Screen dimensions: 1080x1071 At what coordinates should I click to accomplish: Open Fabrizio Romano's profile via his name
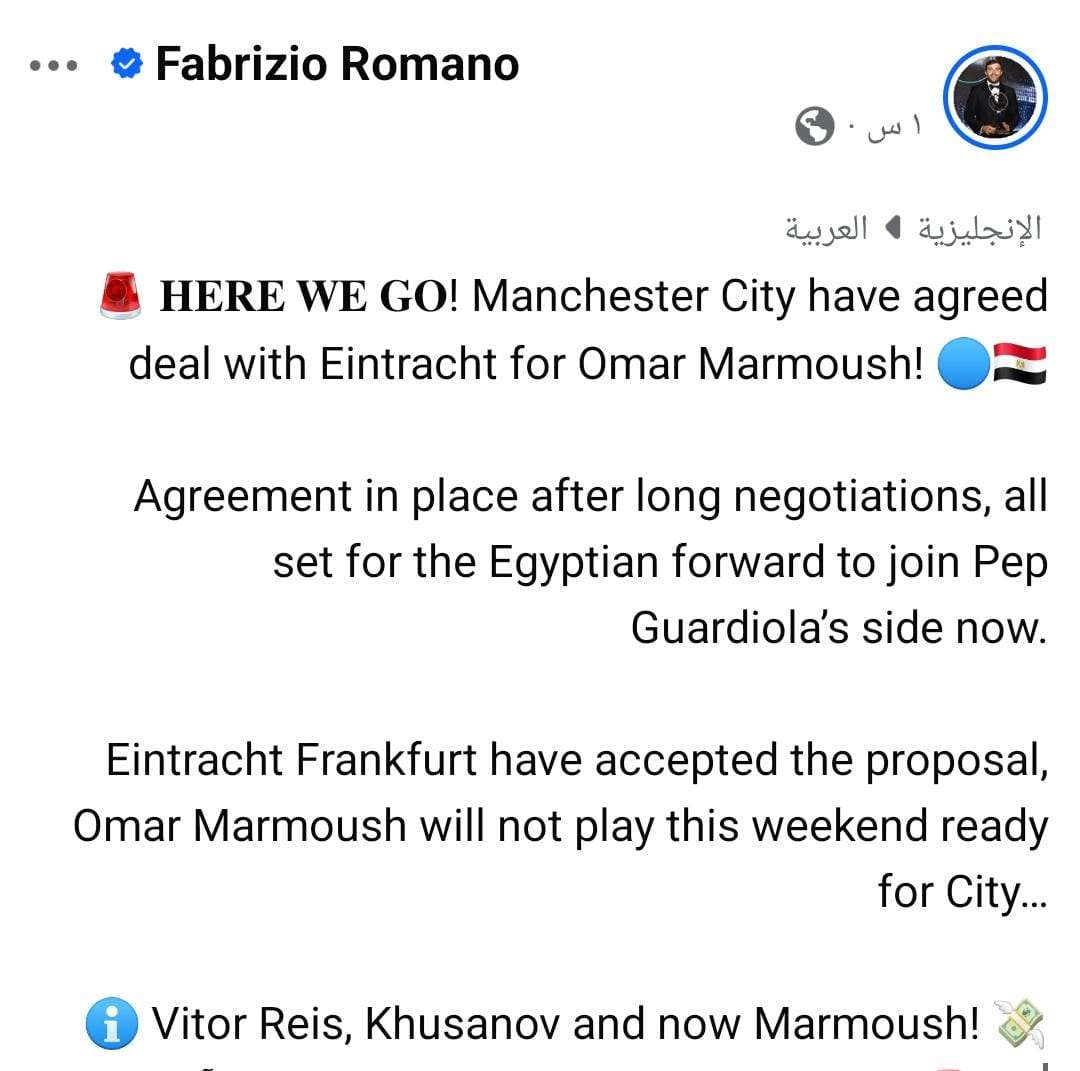pyautogui.click(x=337, y=65)
